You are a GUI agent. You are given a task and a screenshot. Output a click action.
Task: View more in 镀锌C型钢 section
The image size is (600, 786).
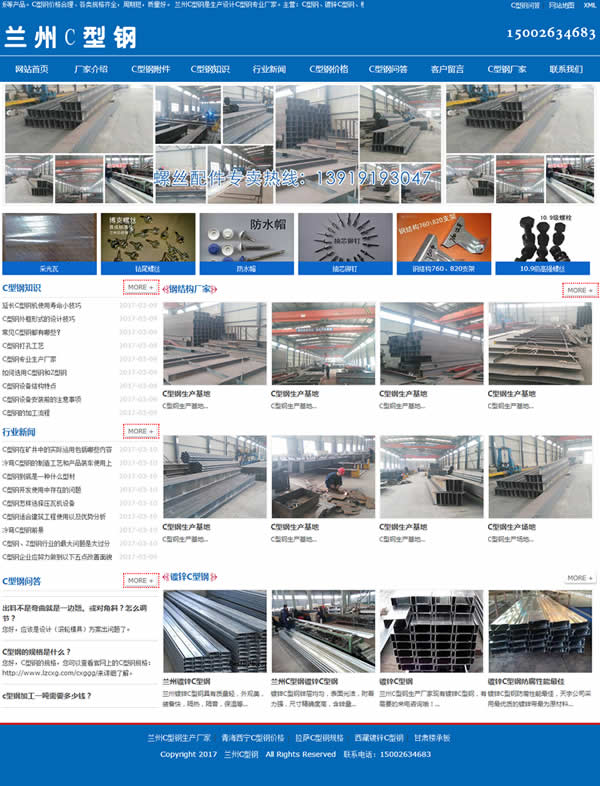[580, 578]
